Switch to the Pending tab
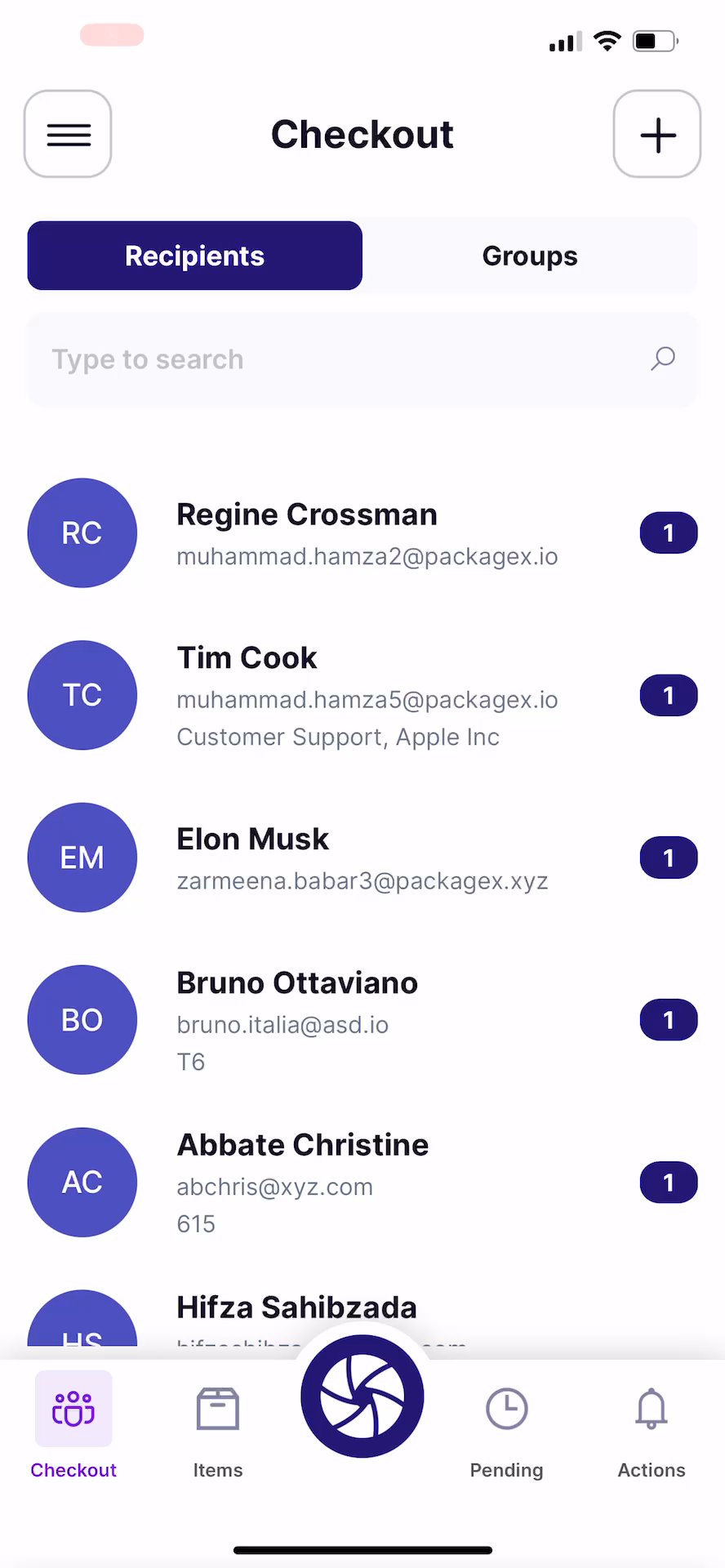 click(506, 1426)
